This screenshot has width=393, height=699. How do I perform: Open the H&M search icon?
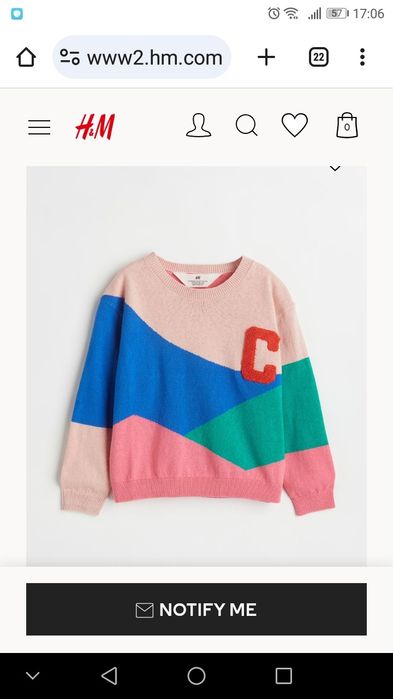click(x=246, y=125)
